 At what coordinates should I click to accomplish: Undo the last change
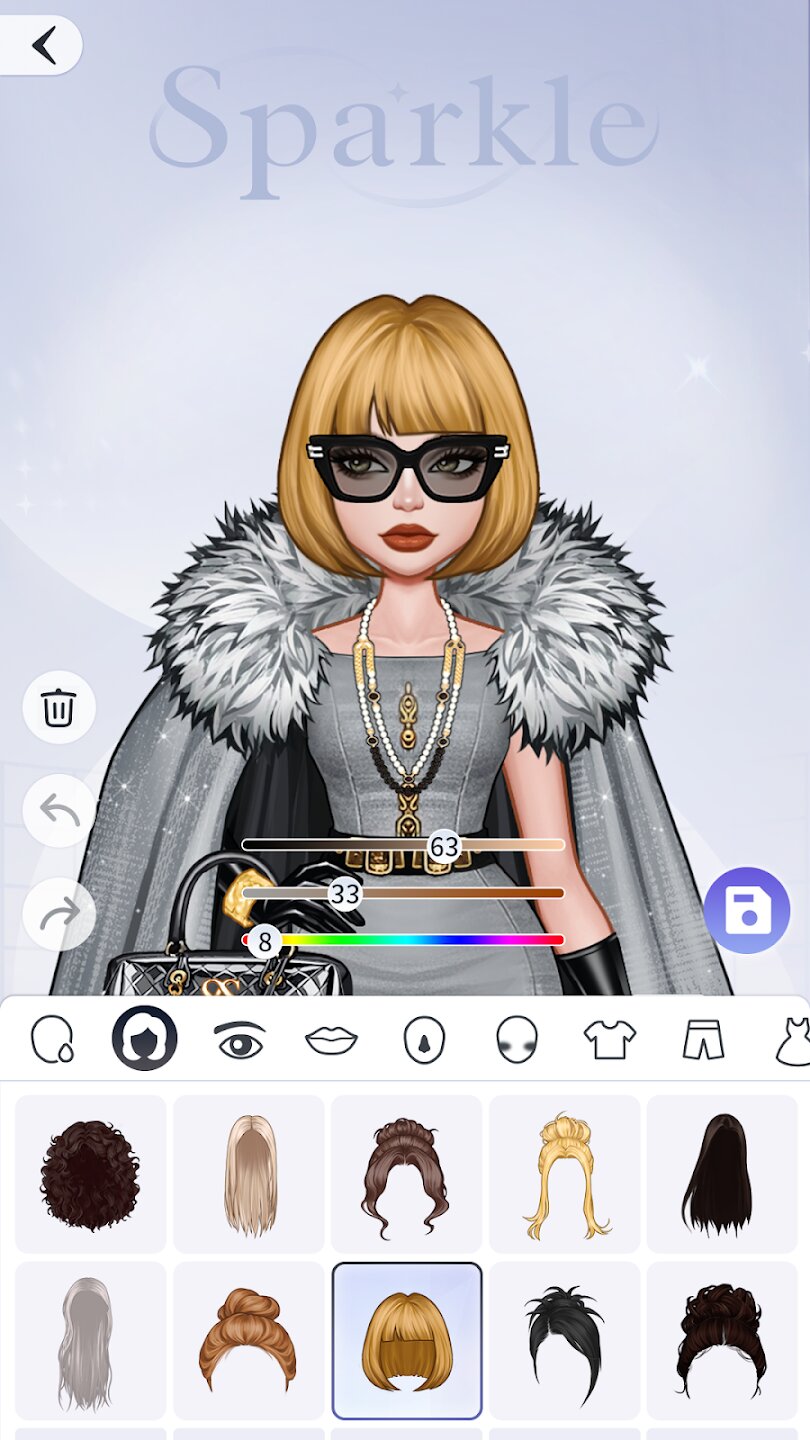click(x=59, y=810)
